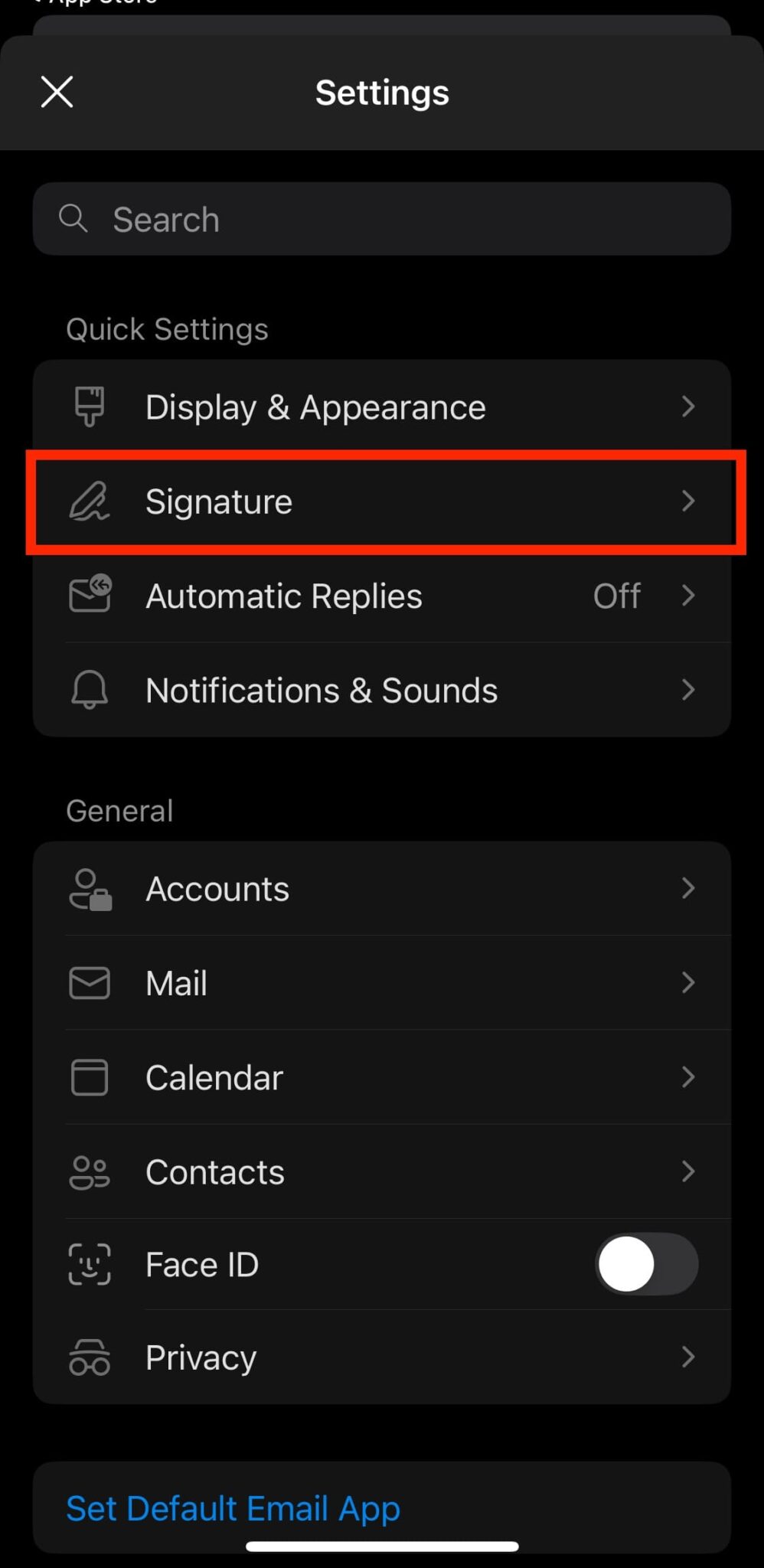
Task: Click the Privacy glasses icon
Action: click(90, 1357)
